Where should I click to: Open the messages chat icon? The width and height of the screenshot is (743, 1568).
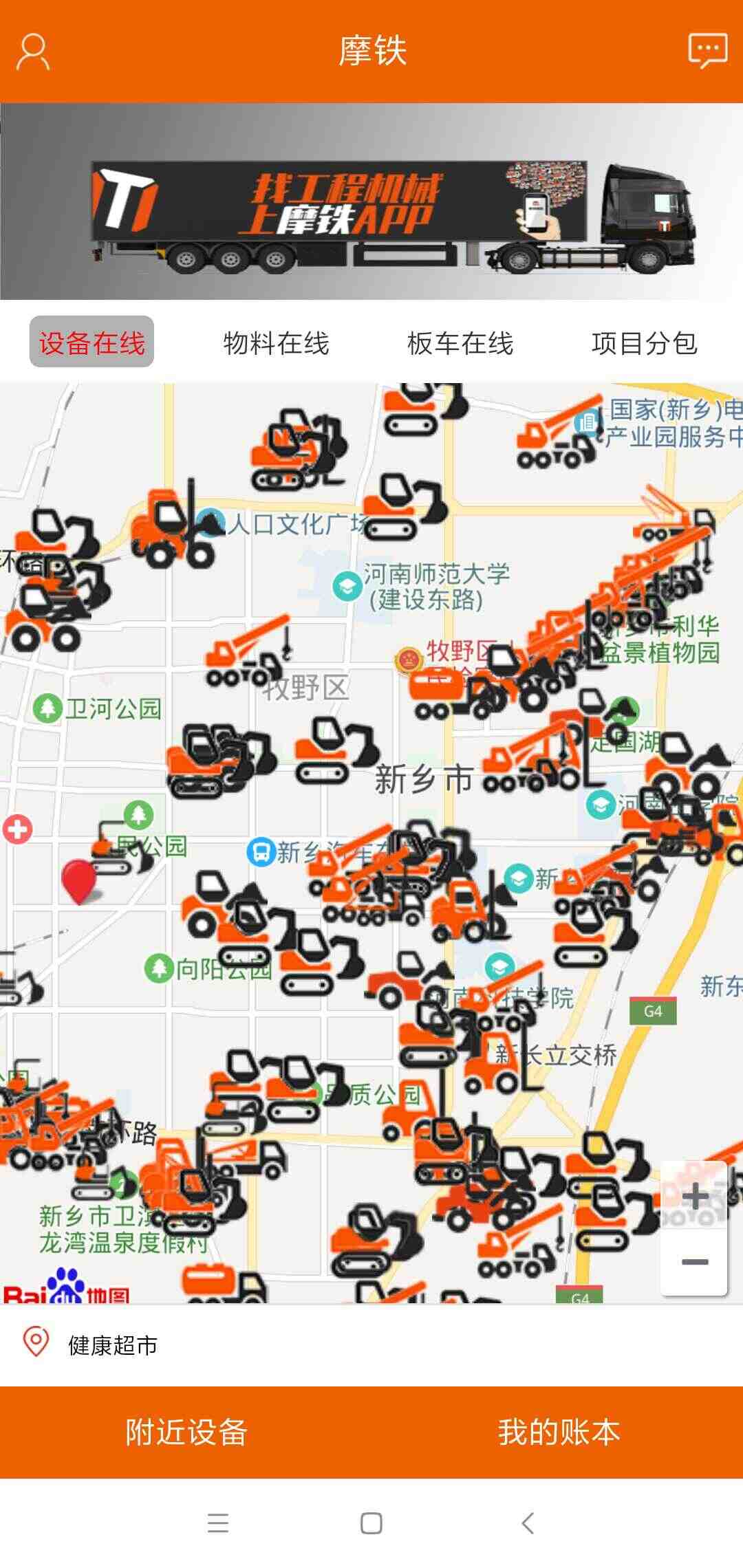coord(707,52)
